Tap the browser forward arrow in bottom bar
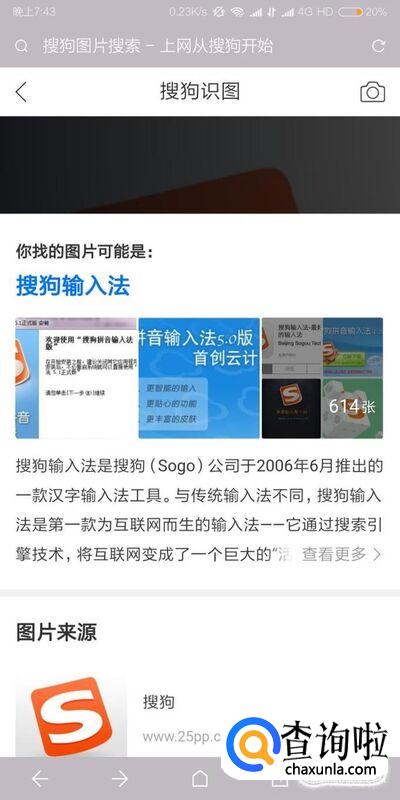The width and height of the screenshot is (400, 800). point(120,779)
